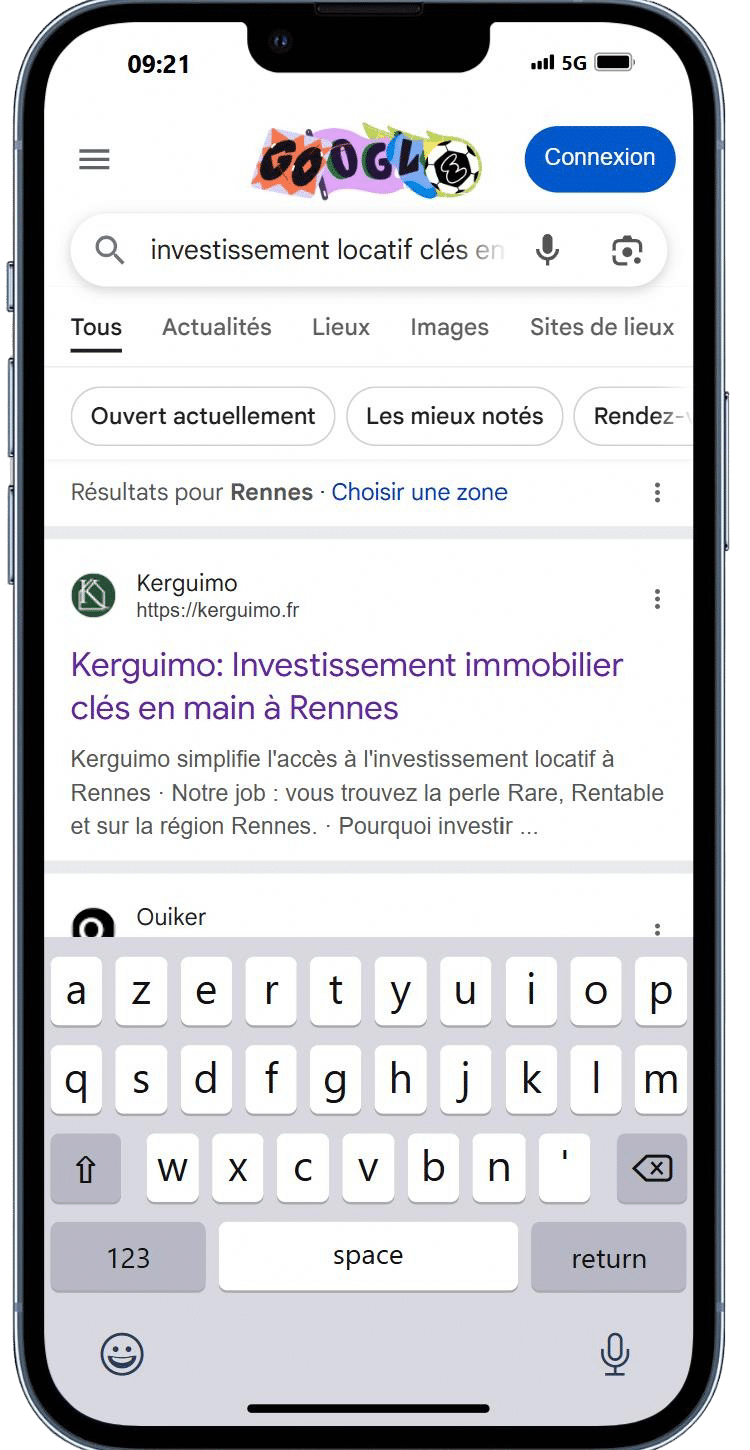Screen dimensions: 750x1450
Task: Apply the Les mieux notés filter
Action: pos(454,416)
